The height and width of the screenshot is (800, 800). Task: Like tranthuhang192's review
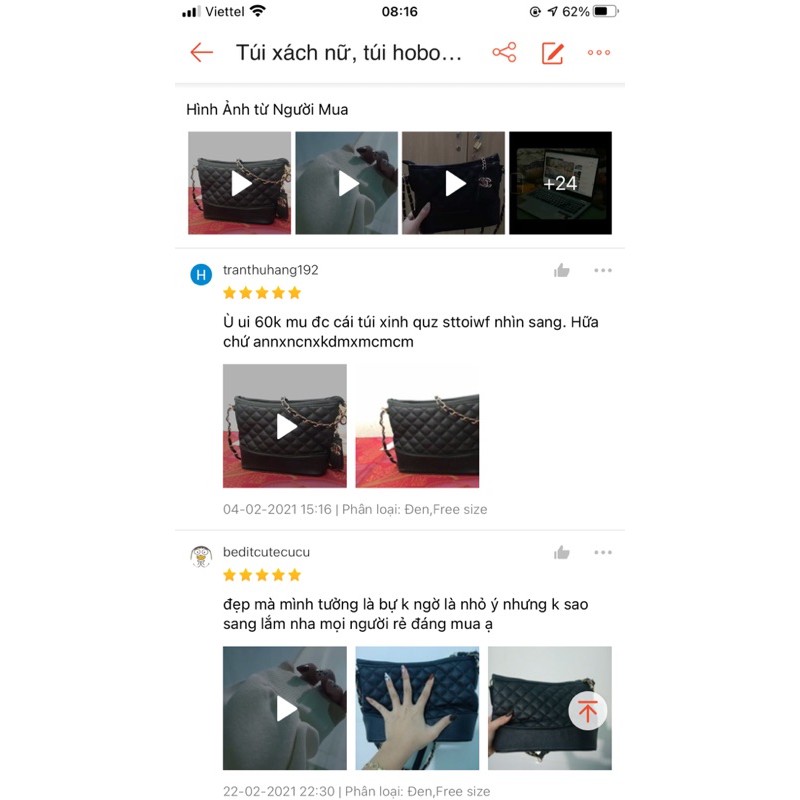tap(562, 270)
